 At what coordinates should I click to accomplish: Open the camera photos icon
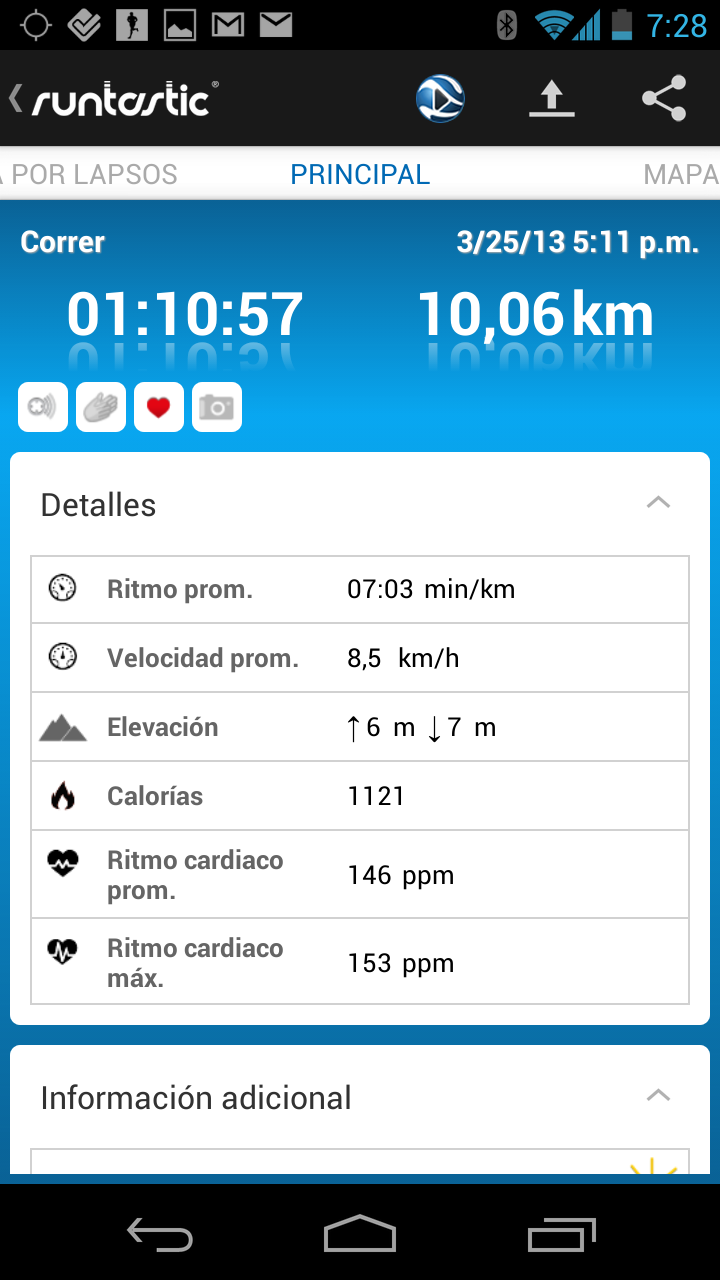click(217, 408)
